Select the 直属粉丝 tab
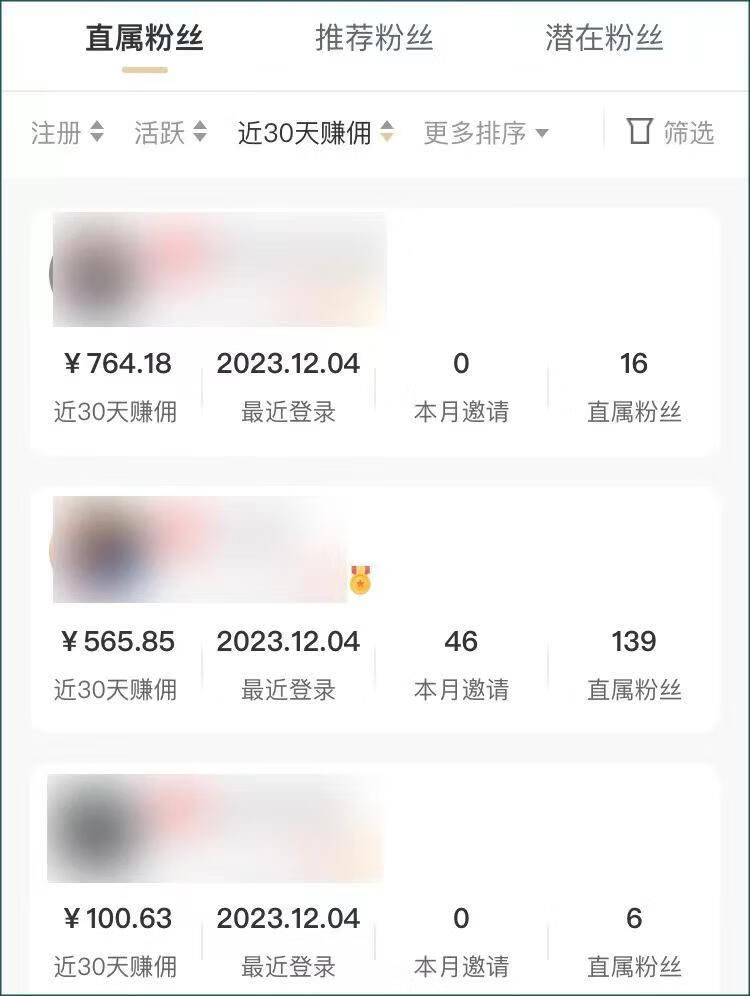Image resolution: width=750 pixels, height=996 pixels. coord(144,36)
